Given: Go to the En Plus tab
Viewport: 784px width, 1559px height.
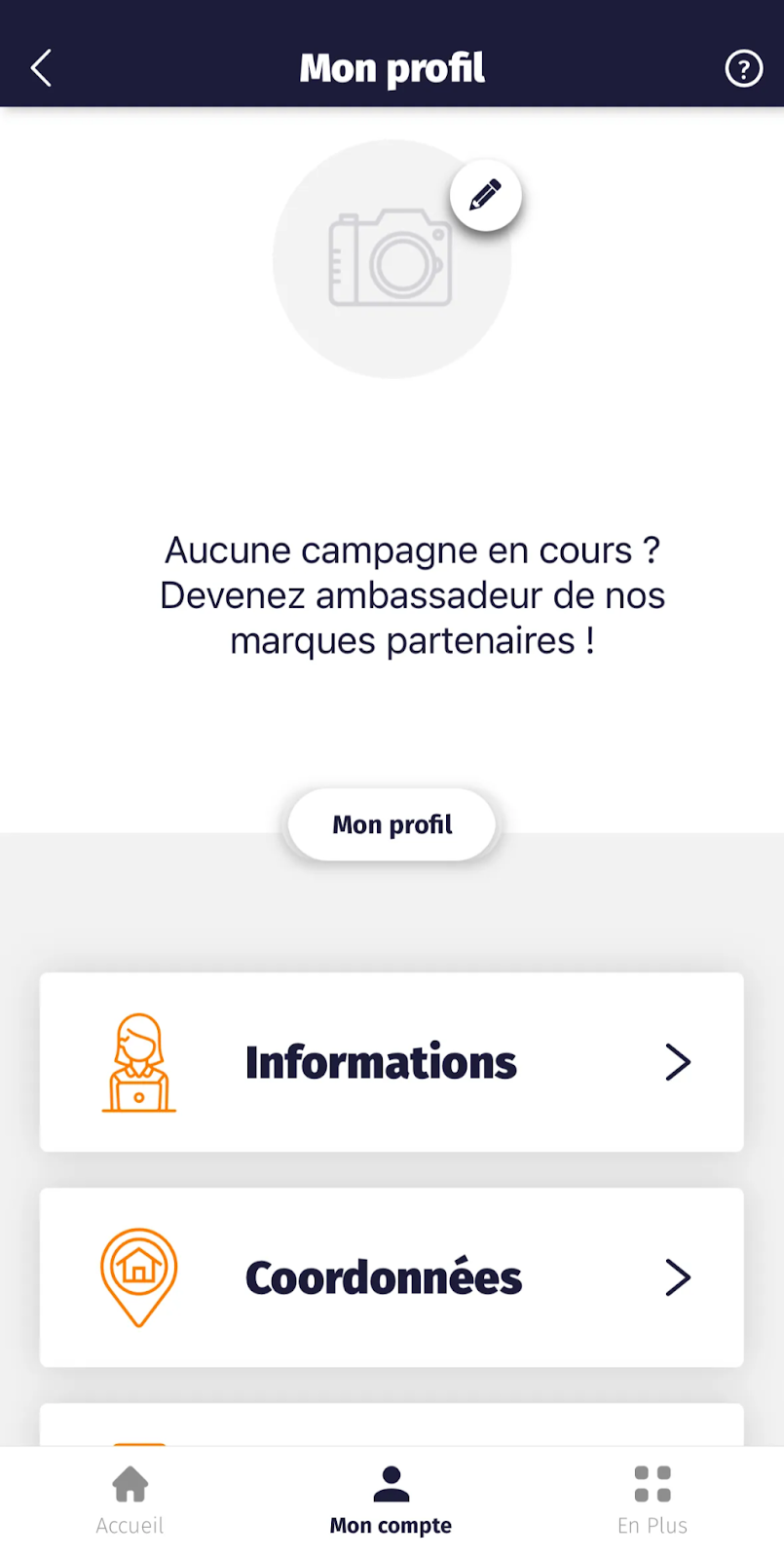Looking at the screenshot, I should pyautogui.click(x=653, y=1501).
